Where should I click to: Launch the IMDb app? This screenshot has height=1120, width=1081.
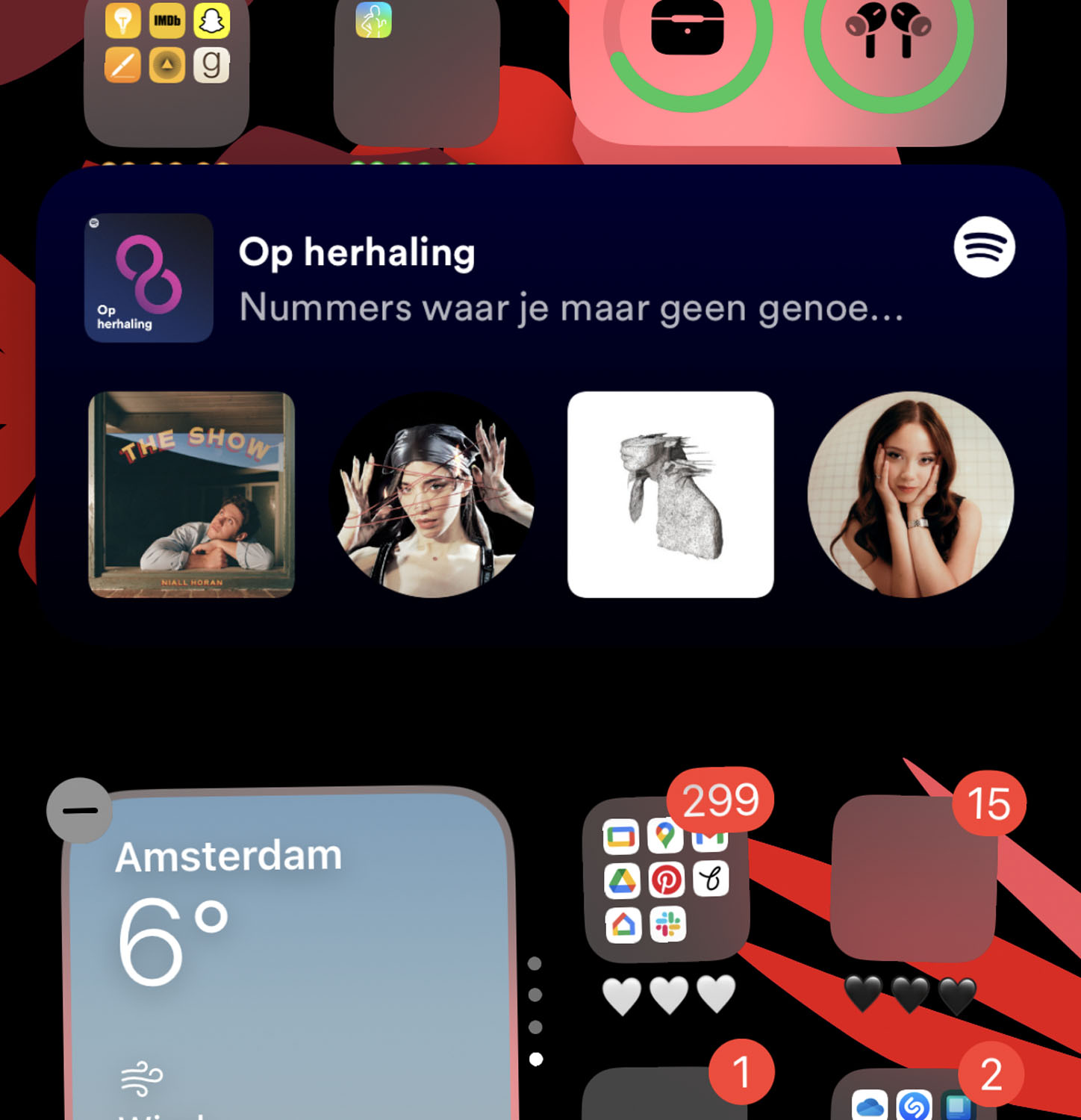pyautogui.click(x=166, y=21)
